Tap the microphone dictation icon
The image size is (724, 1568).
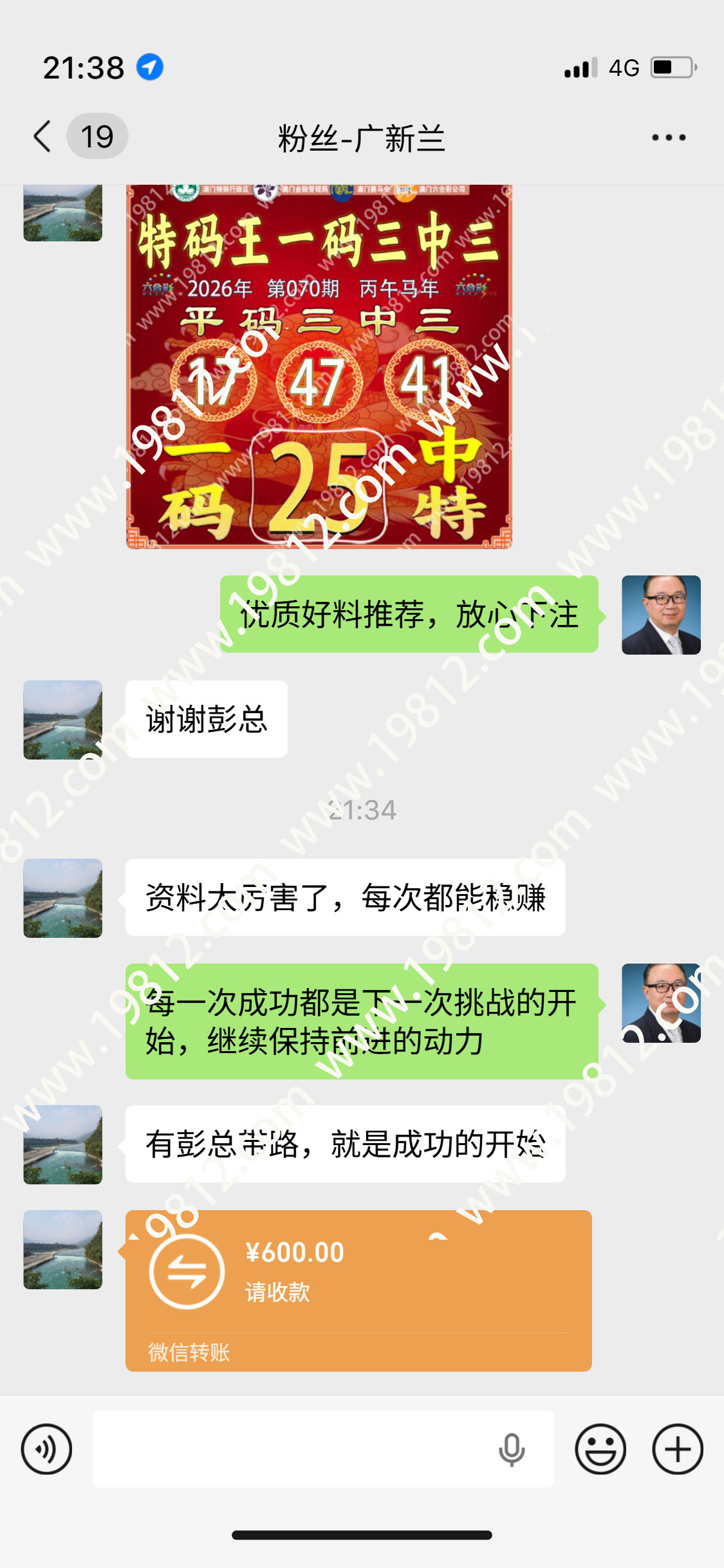512,1449
